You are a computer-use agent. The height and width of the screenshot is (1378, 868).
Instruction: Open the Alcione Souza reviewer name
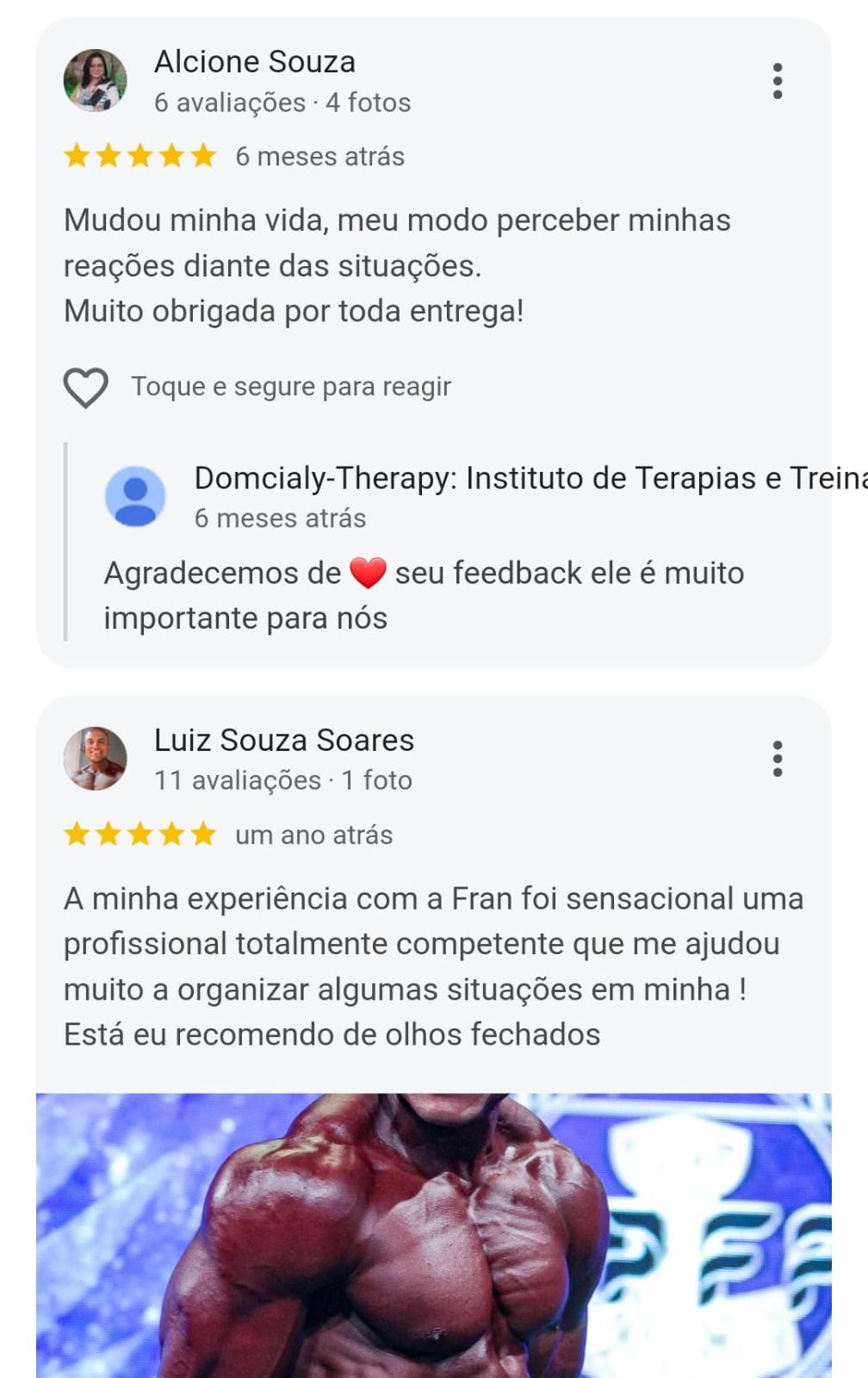[x=255, y=62]
